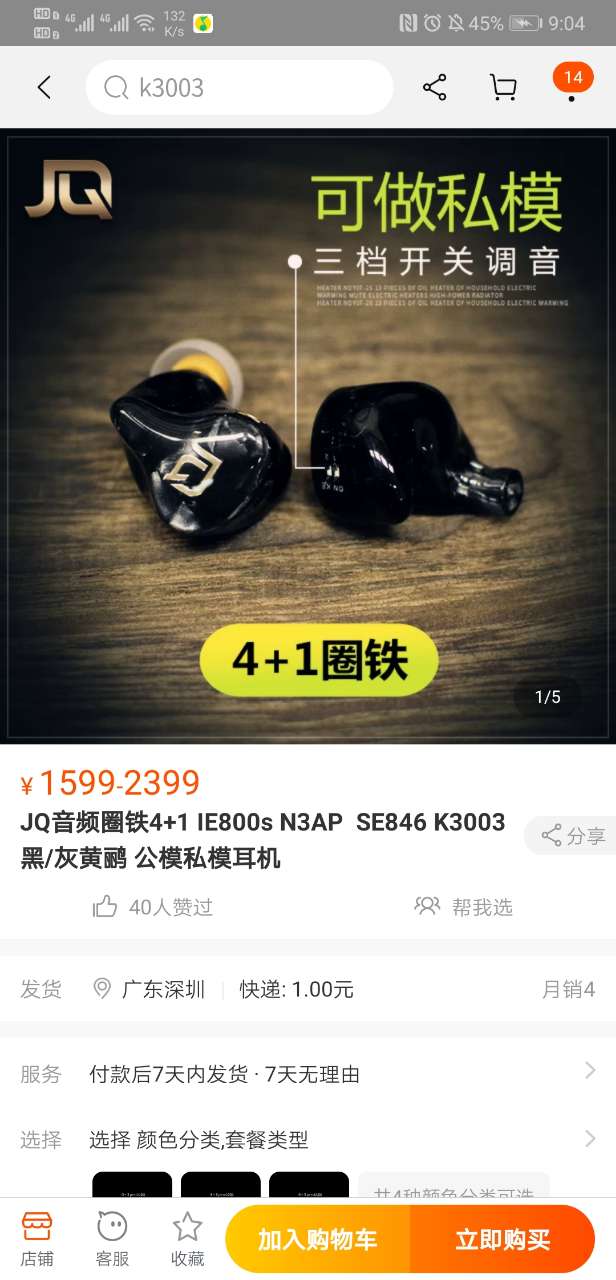
Task: Tap 加入购物车 add to cart
Action: [318, 1240]
